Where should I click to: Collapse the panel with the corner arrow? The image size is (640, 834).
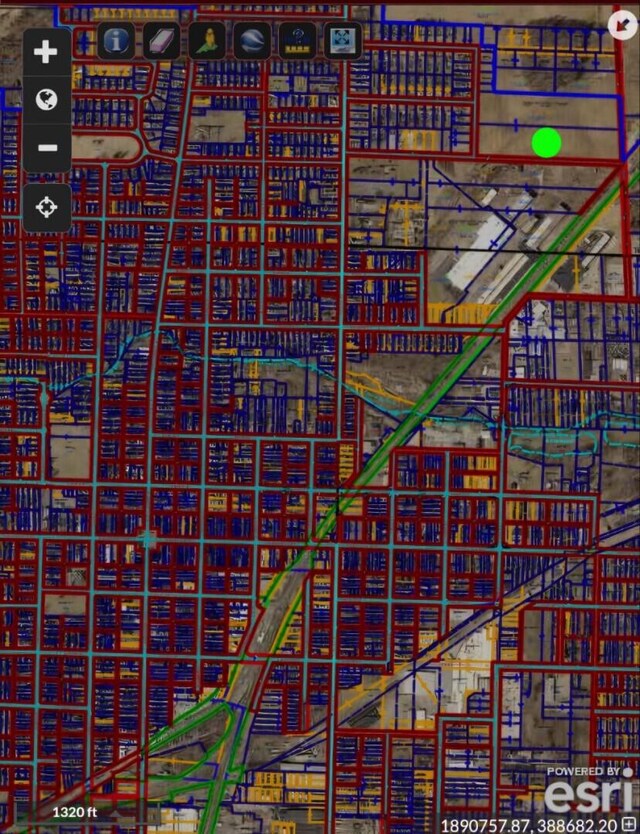[x=622, y=26]
